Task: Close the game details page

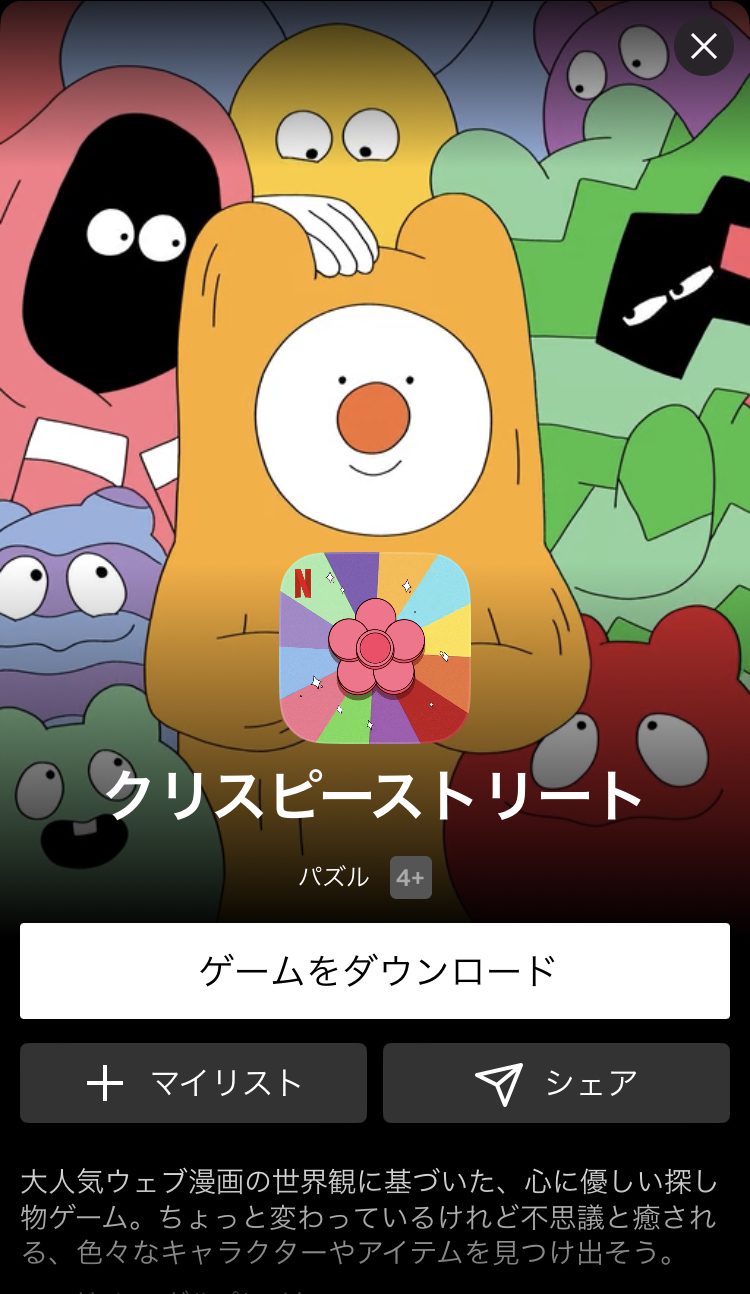Action: point(704,46)
